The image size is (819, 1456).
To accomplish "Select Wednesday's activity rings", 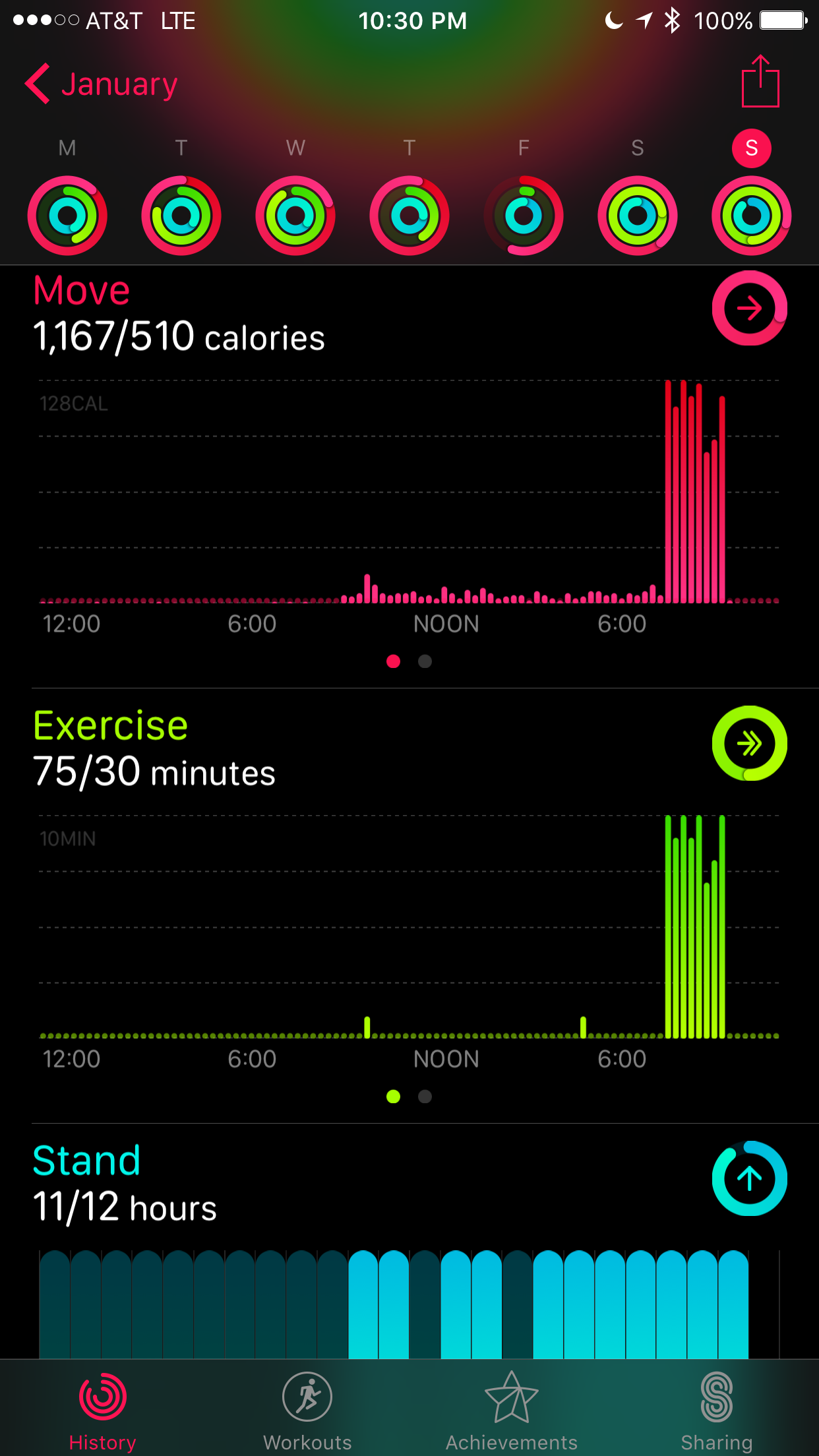I will (x=295, y=216).
